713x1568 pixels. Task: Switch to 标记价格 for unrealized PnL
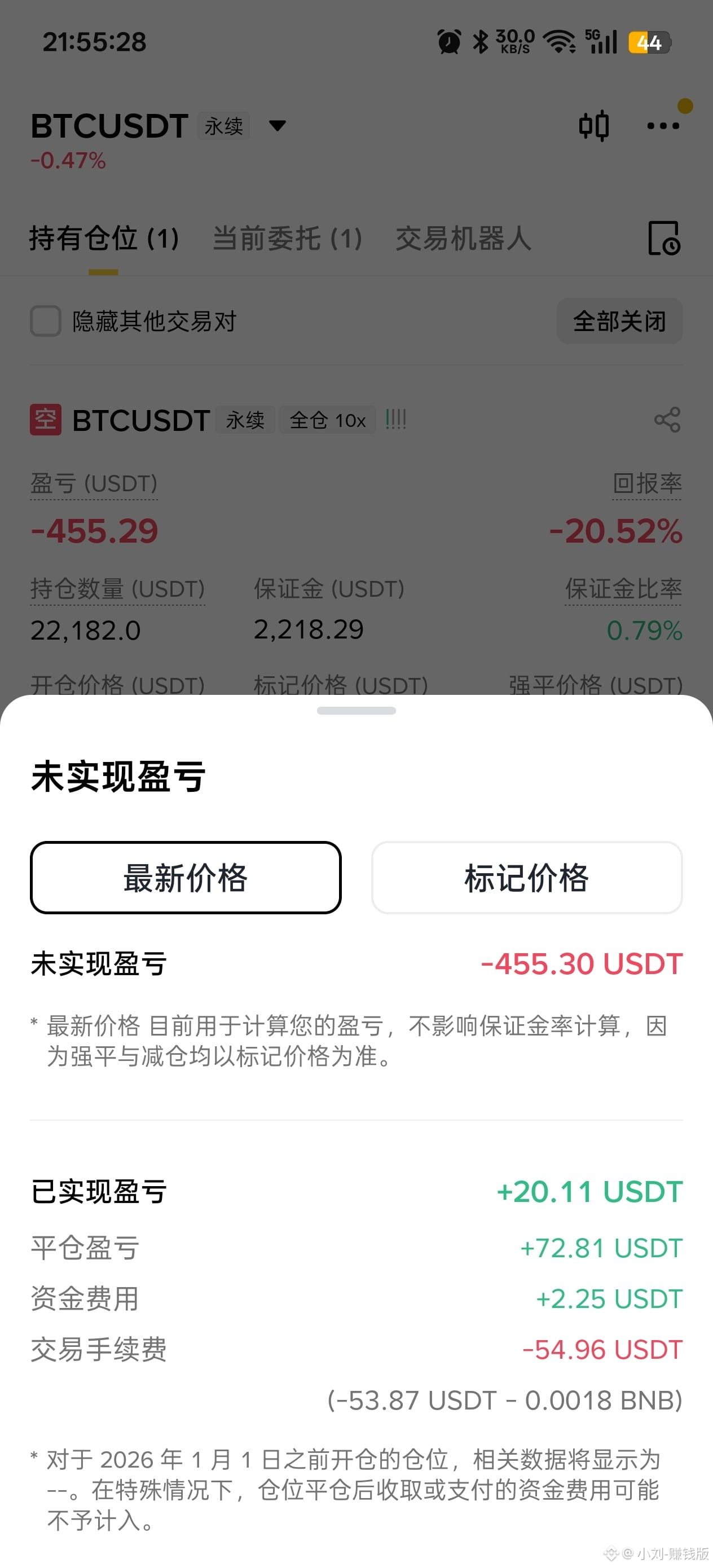(x=527, y=877)
